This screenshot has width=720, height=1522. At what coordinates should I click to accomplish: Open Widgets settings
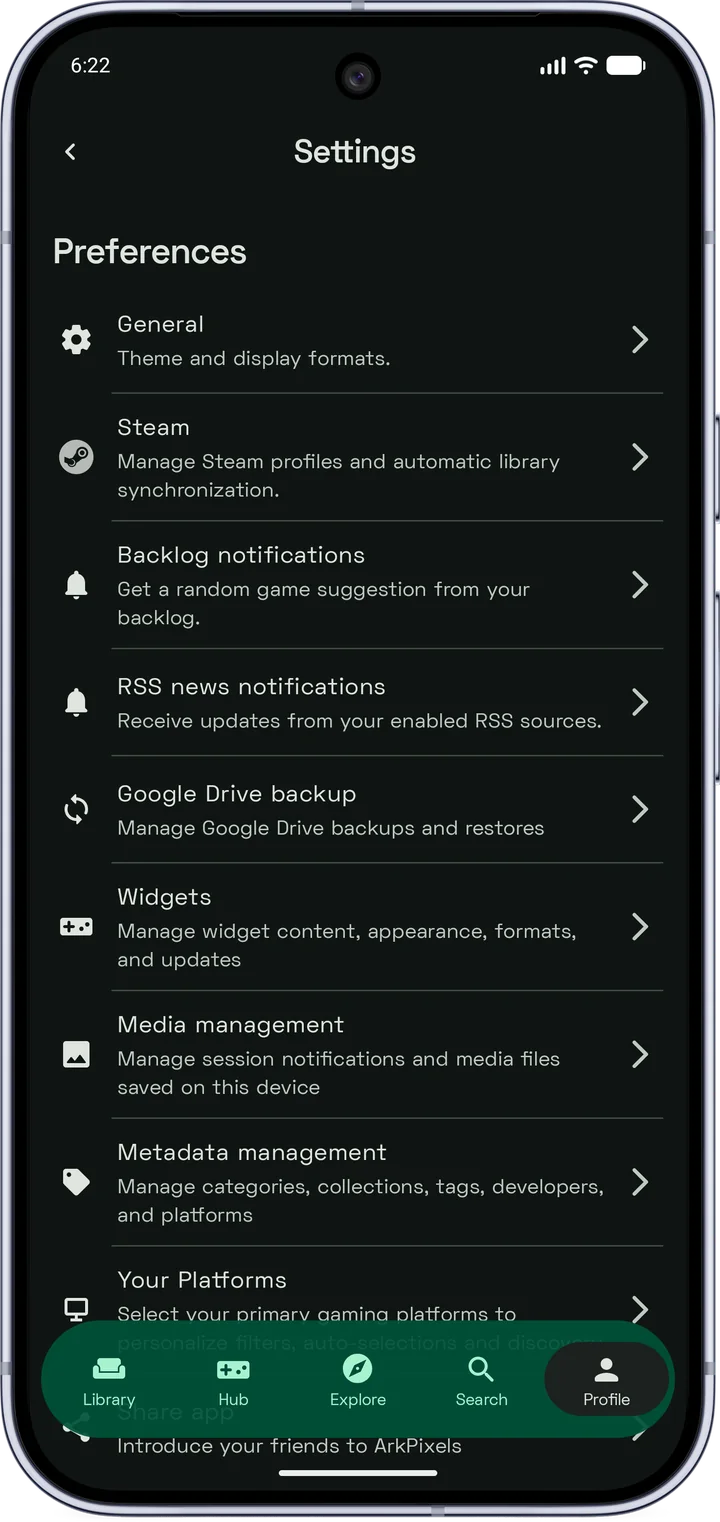(x=359, y=927)
